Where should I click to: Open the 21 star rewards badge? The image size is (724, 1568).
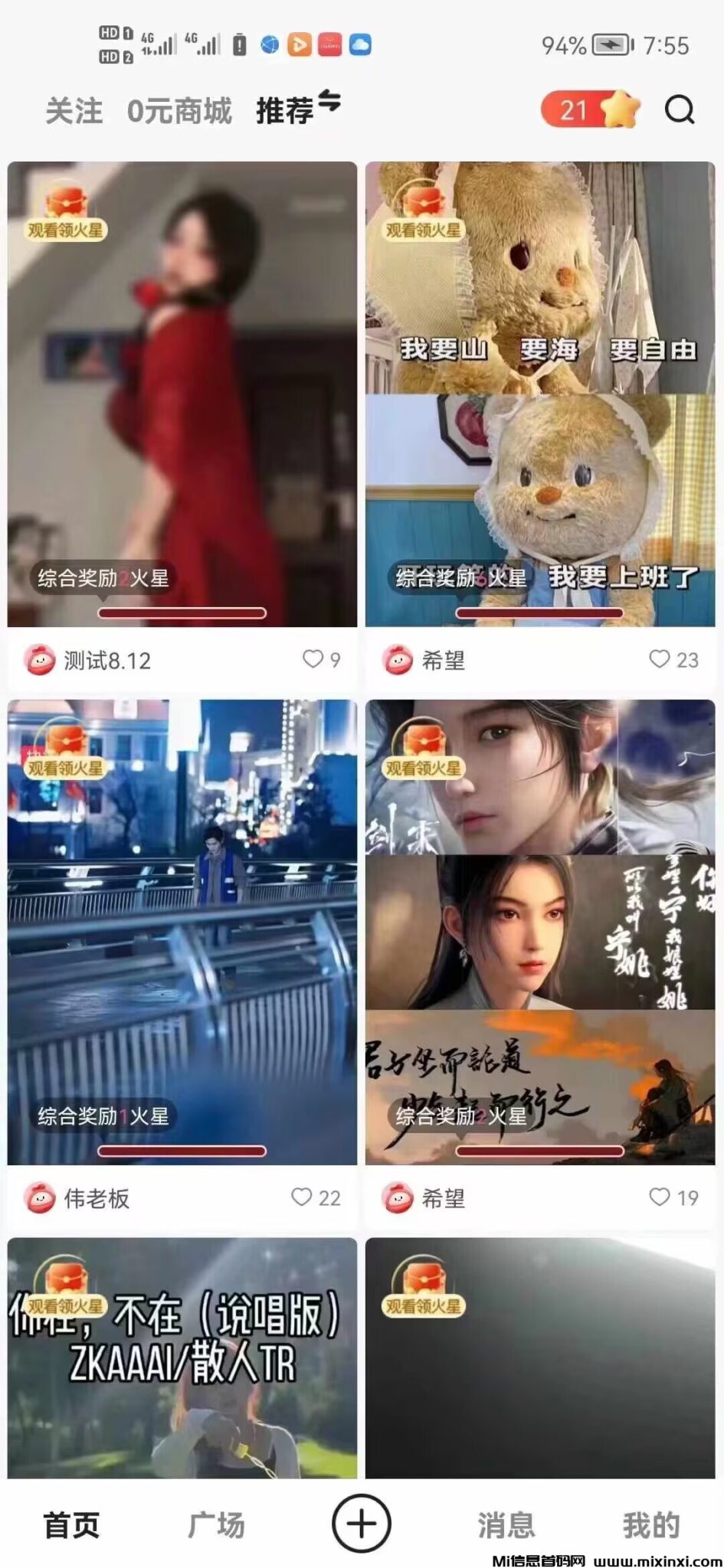click(589, 110)
